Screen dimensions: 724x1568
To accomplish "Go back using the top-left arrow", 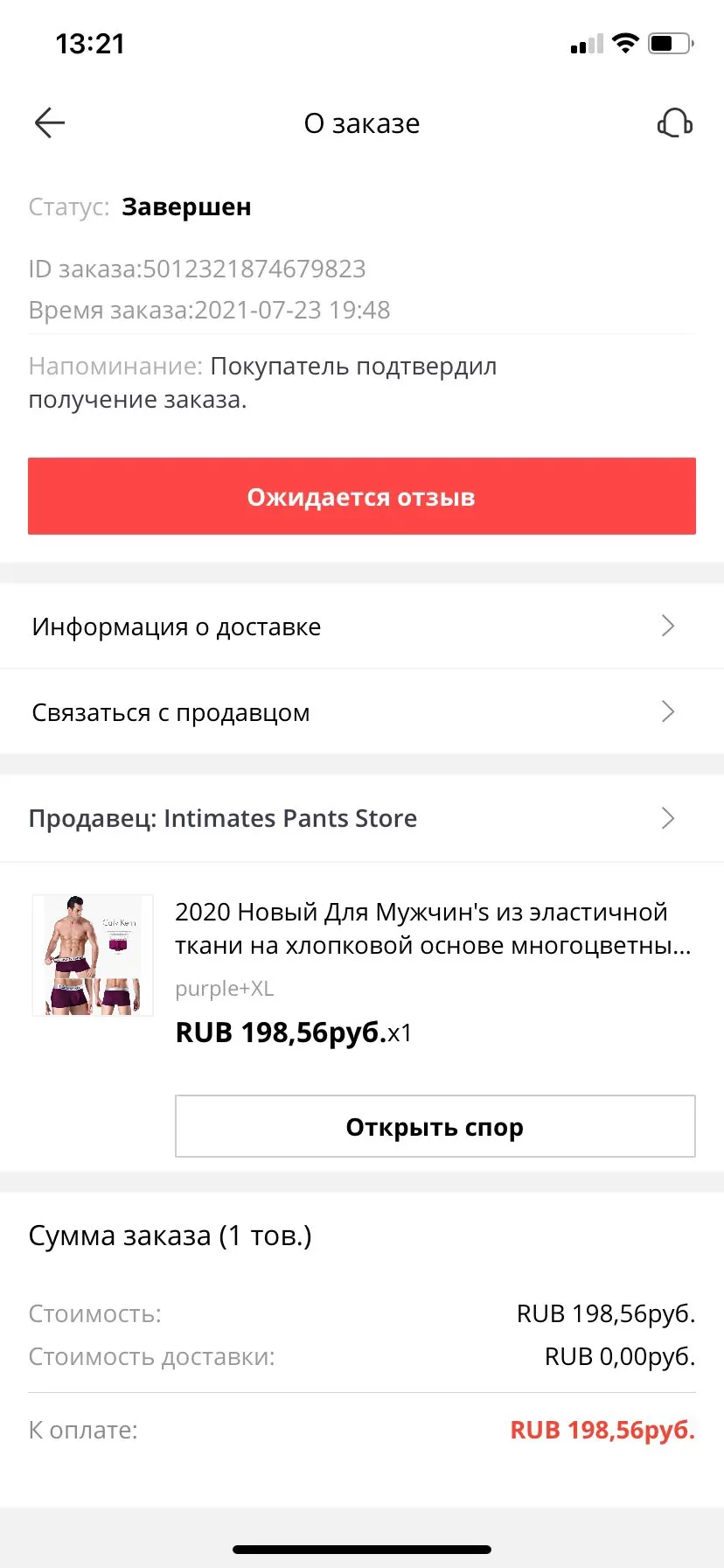I will coord(50,123).
